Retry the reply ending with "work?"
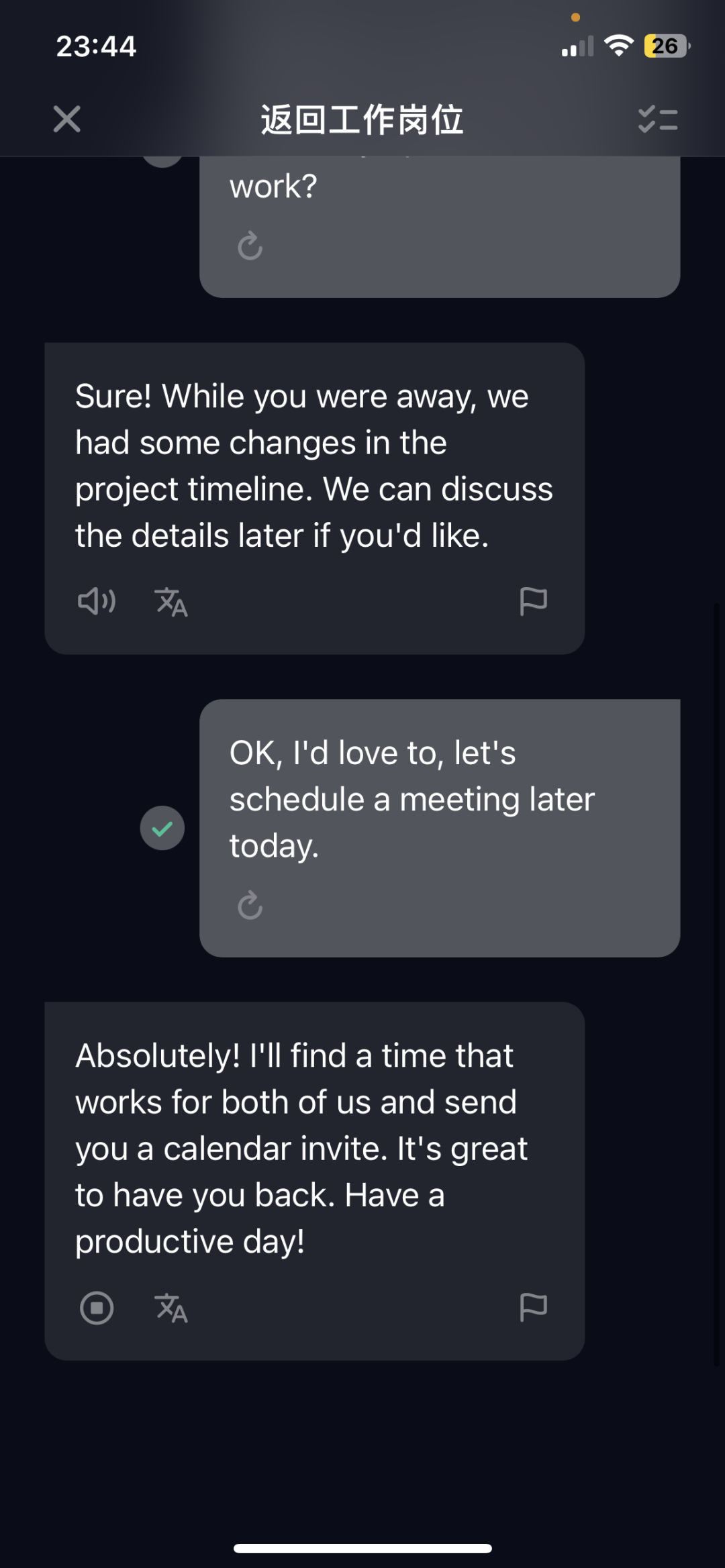Screen dimensions: 725x1568 tap(250, 246)
